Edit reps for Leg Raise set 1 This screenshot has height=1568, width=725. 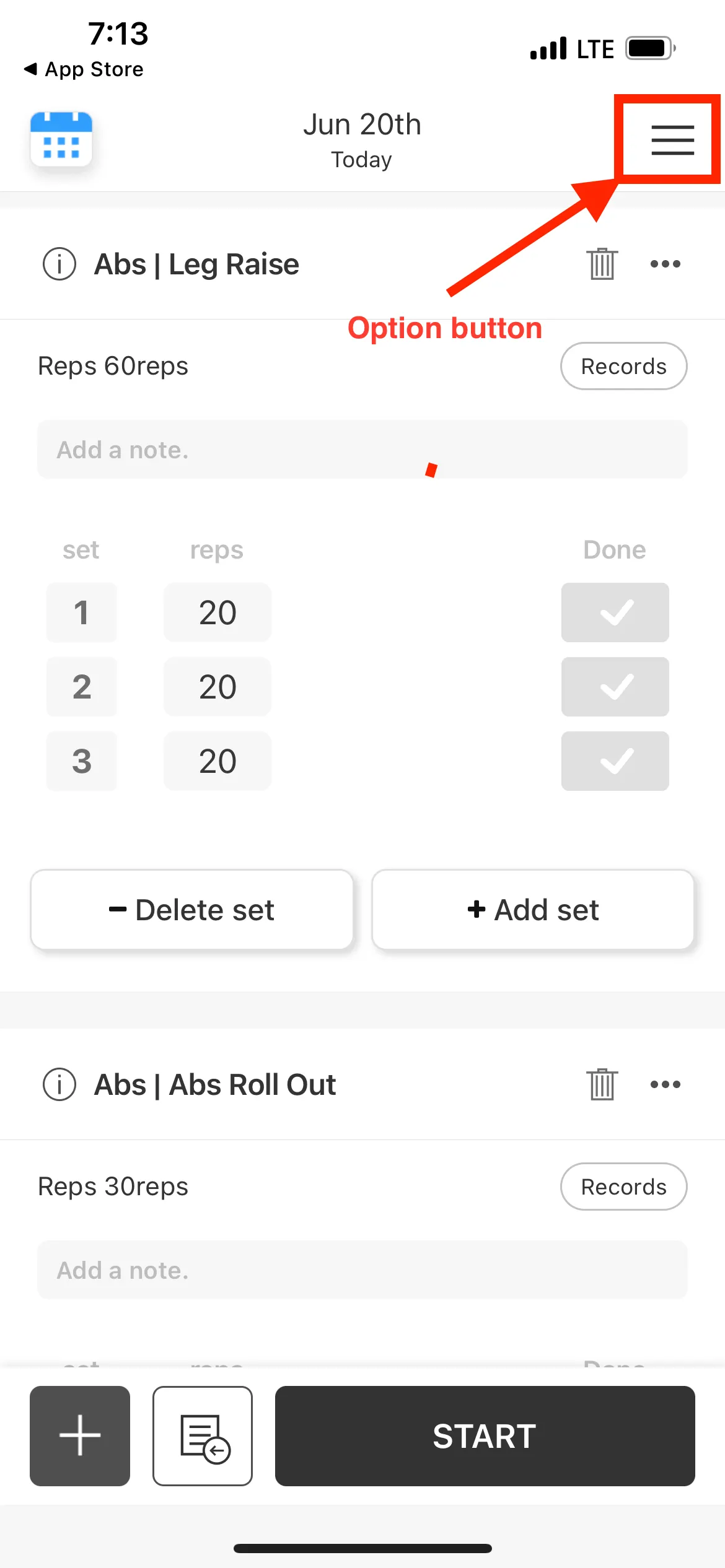click(217, 612)
